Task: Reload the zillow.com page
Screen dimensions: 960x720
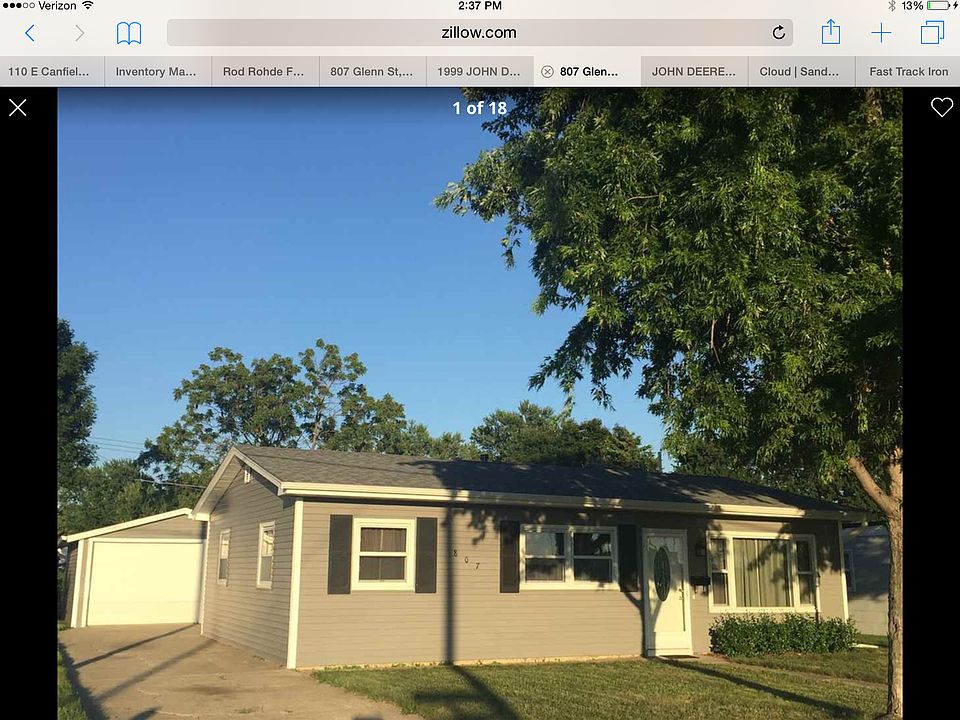Action: (x=778, y=33)
